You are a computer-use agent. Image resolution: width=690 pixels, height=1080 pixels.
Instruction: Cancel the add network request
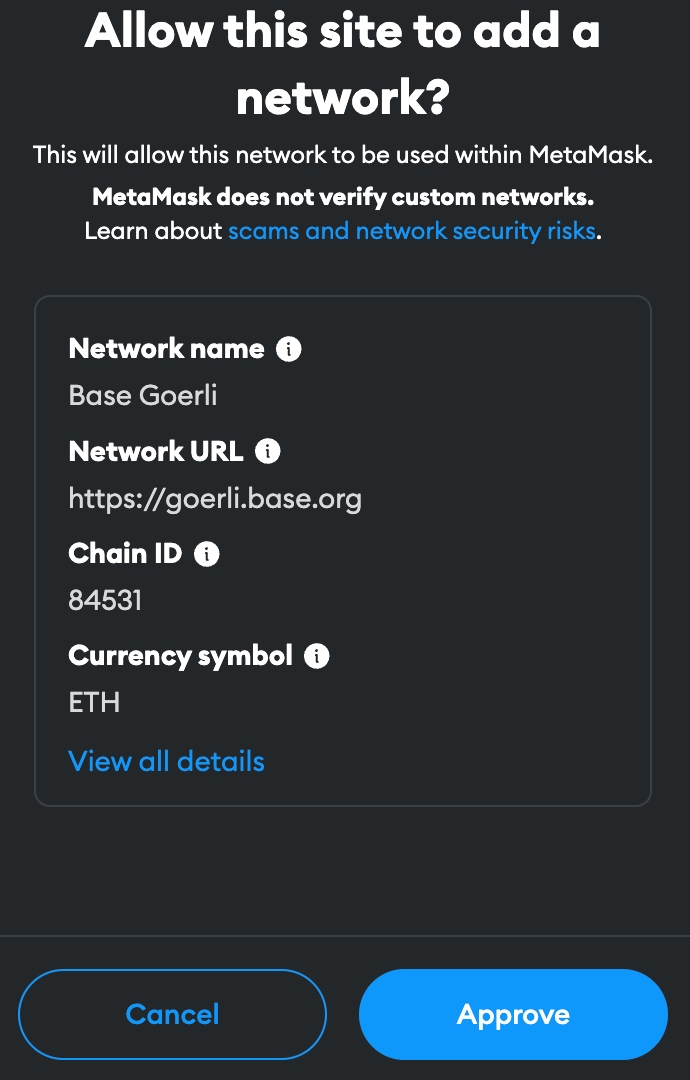pyautogui.click(x=172, y=1014)
